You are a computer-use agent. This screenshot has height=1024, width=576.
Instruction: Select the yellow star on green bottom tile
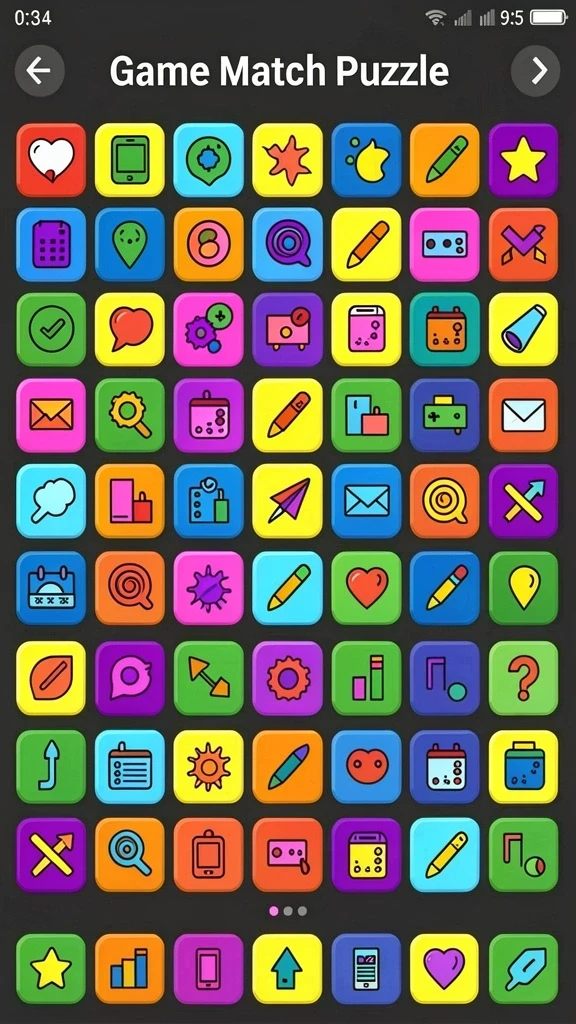tap(51, 970)
